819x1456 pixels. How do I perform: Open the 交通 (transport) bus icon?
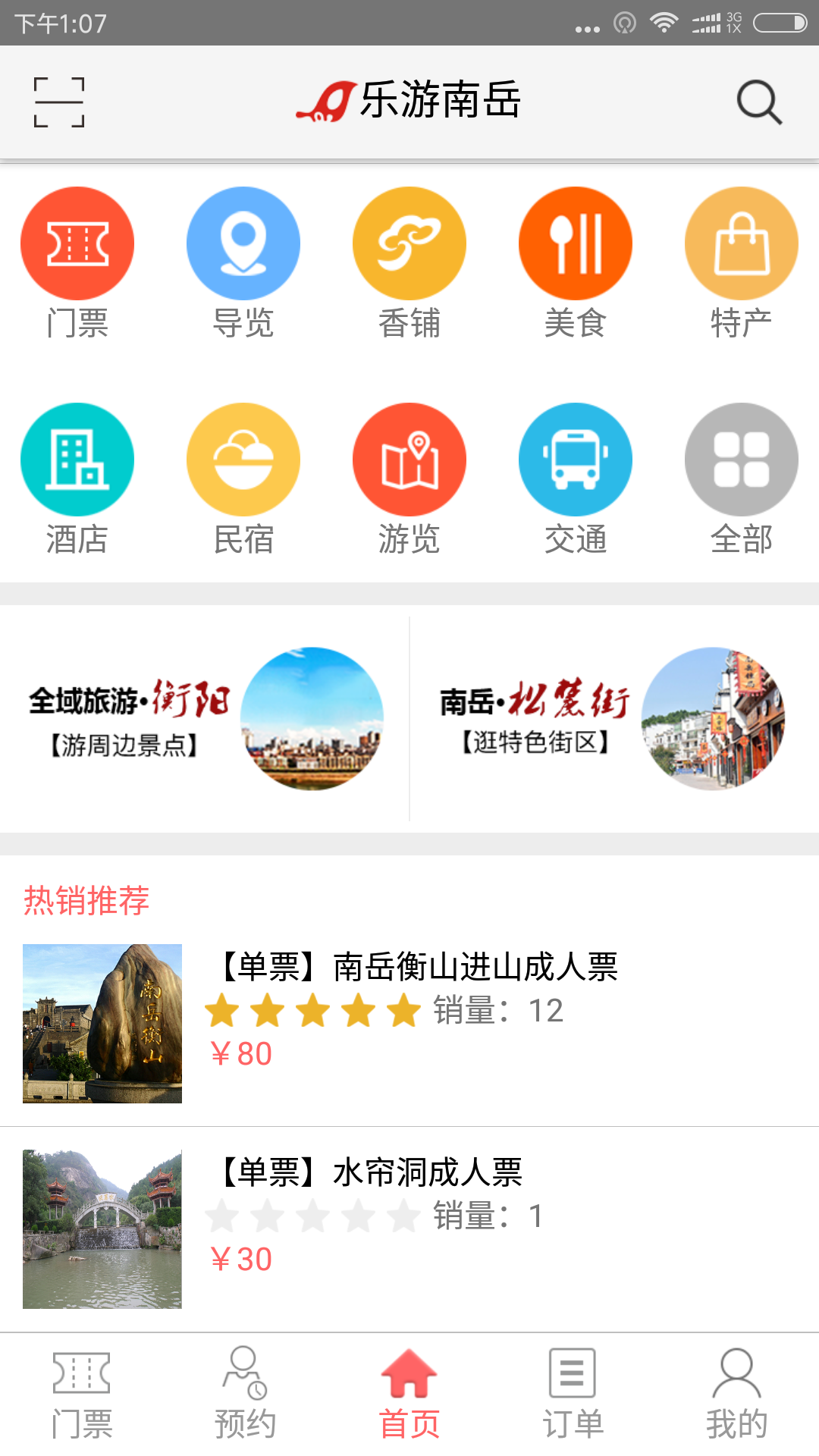[x=576, y=460]
